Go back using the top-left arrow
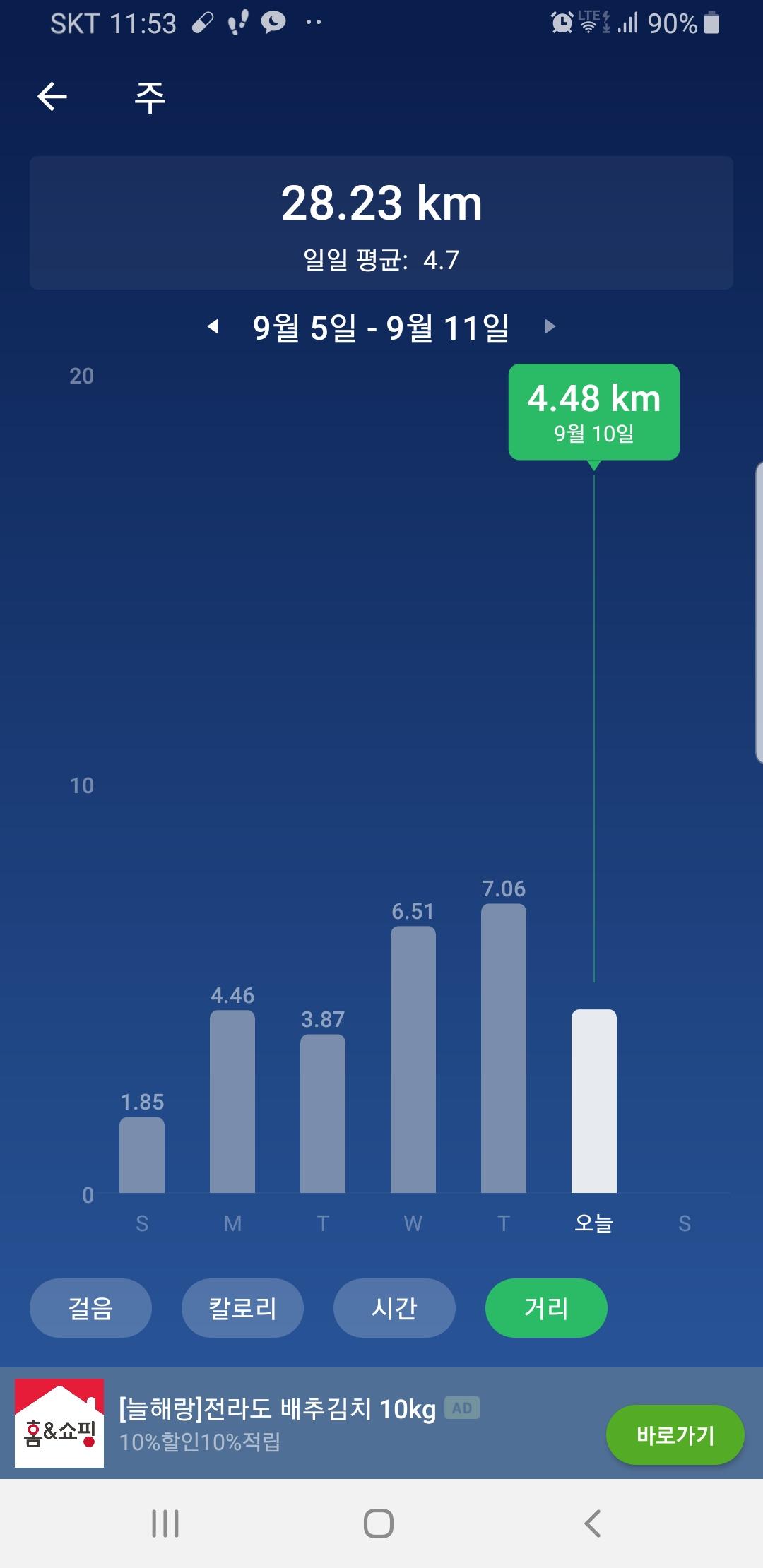The height and width of the screenshot is (1568, 763). (x=52, y=97)
